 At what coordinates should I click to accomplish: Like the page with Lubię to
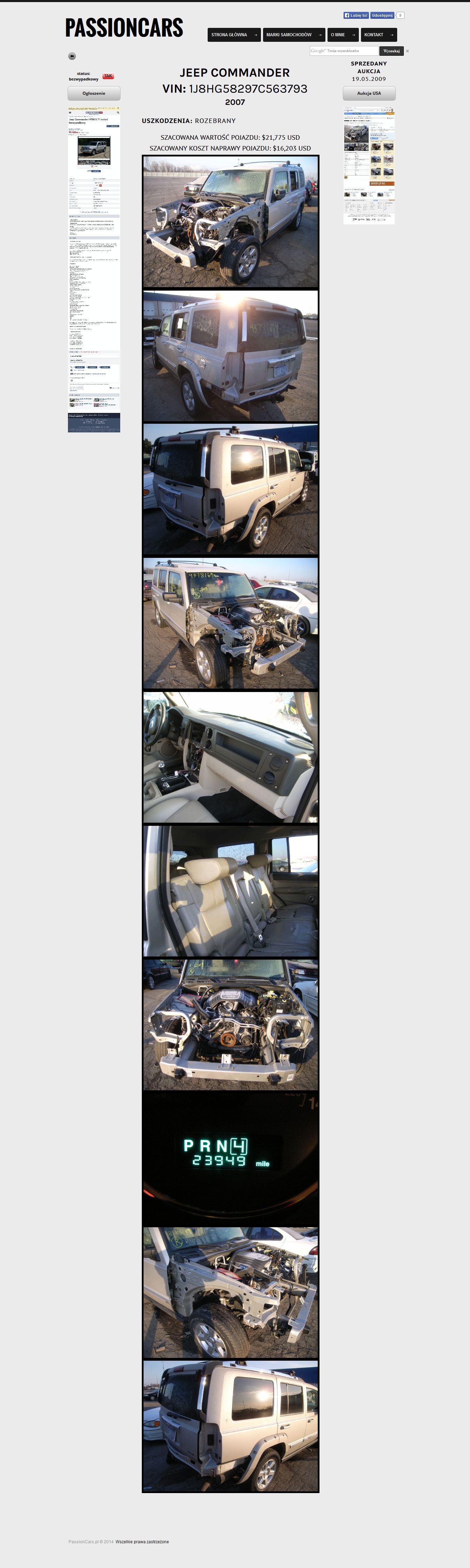(x=355, y=15)
